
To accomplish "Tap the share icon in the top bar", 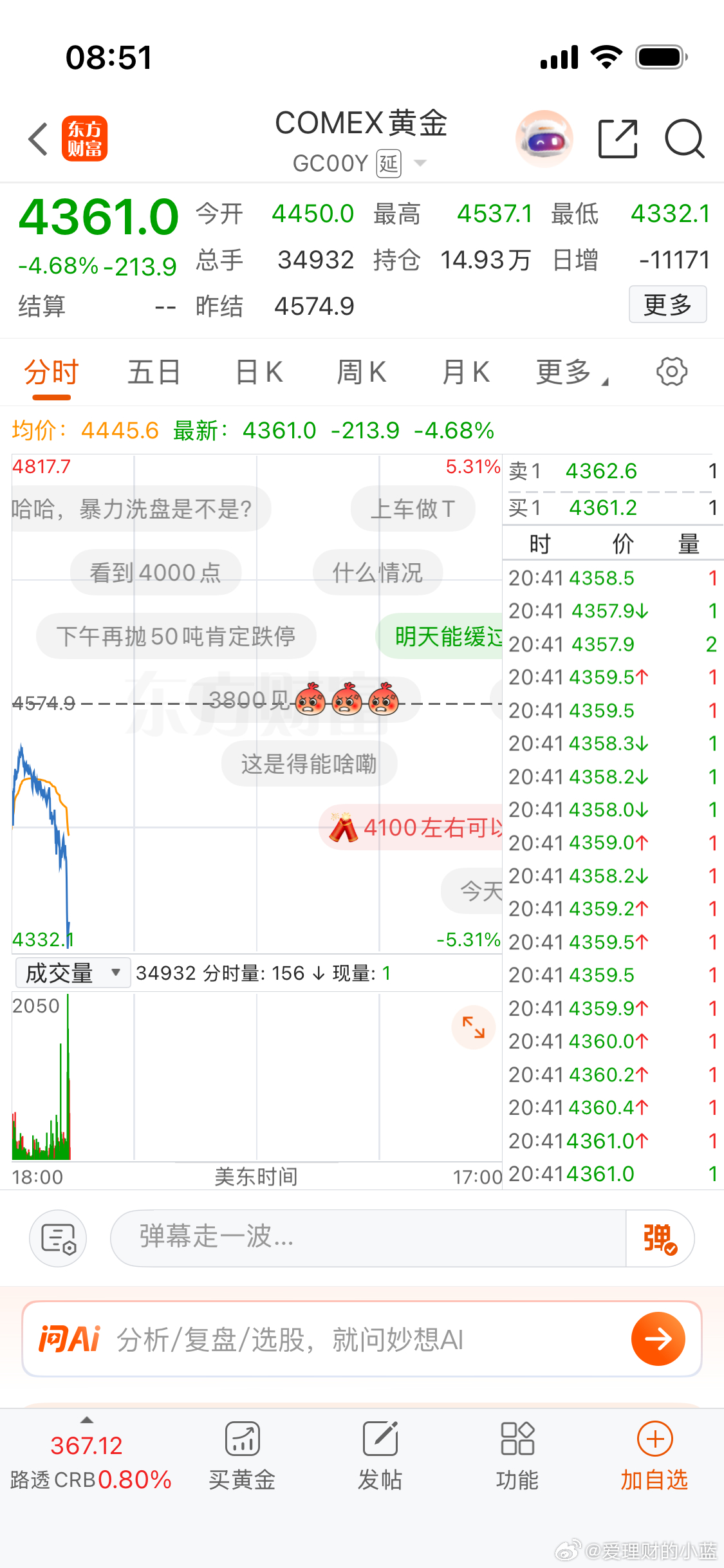I will coord(617,138).
